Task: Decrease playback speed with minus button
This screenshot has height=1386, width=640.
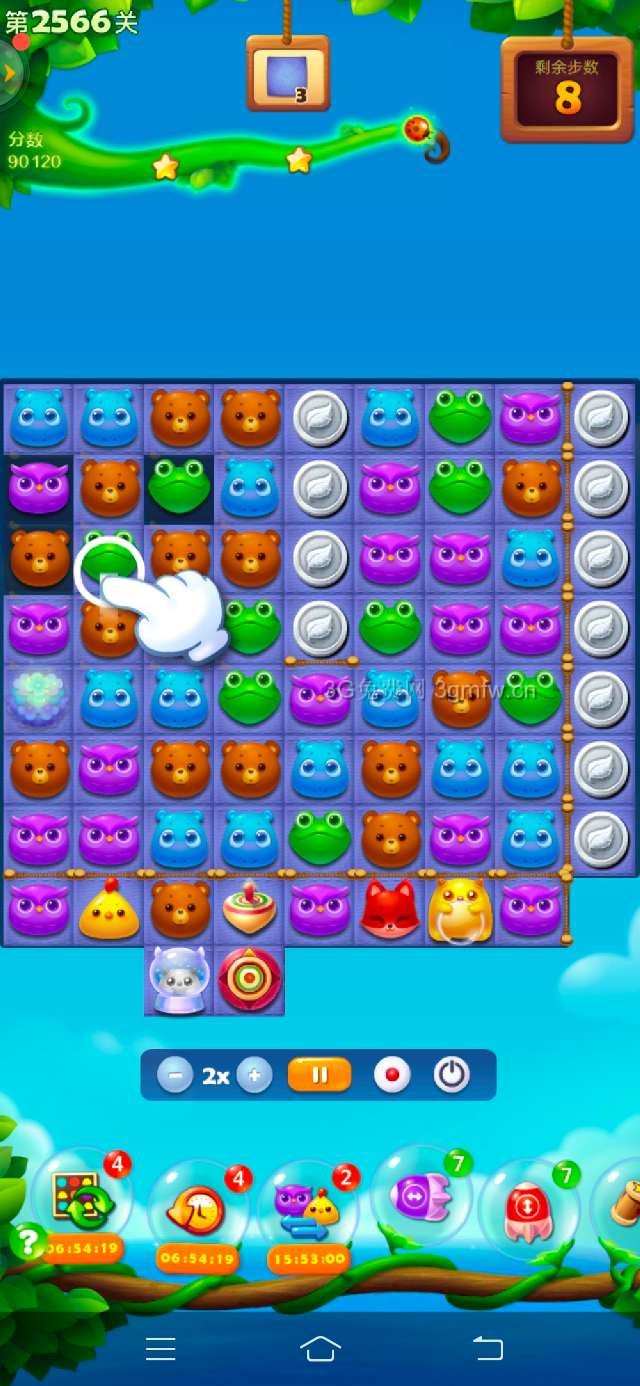Action: (x=175, y=1076)
